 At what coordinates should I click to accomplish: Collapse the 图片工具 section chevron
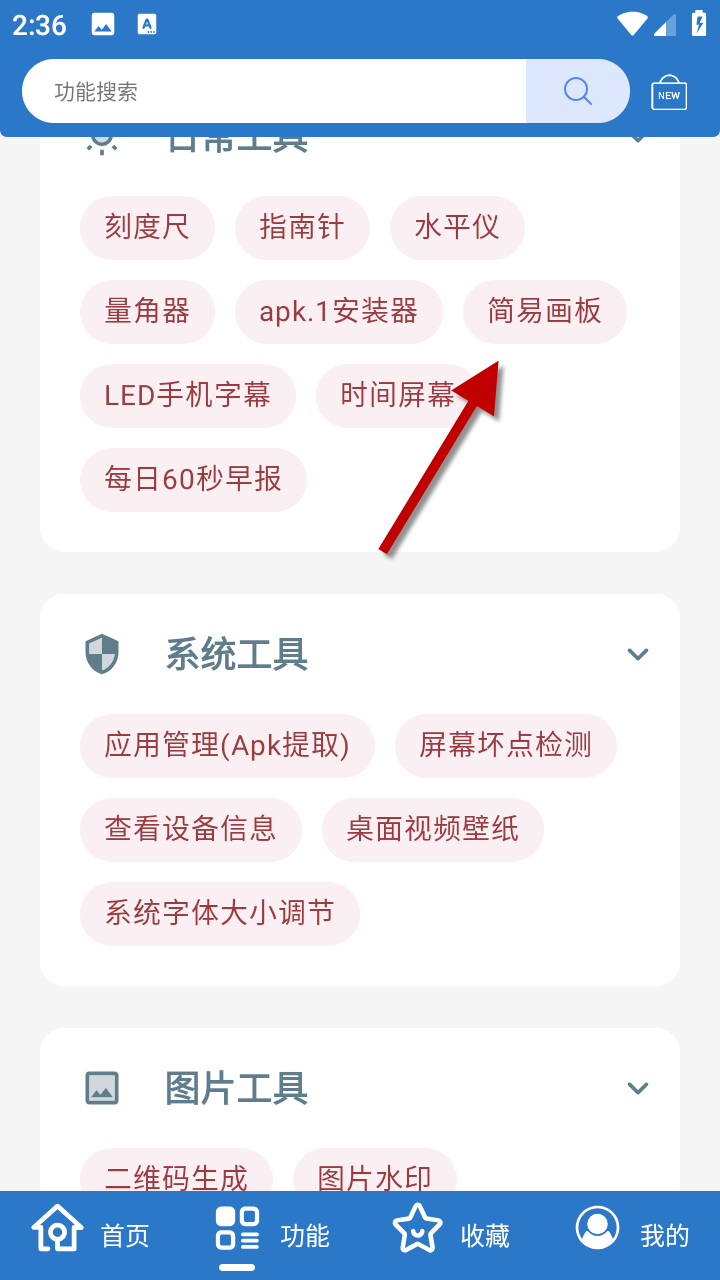coord(637,1088)
